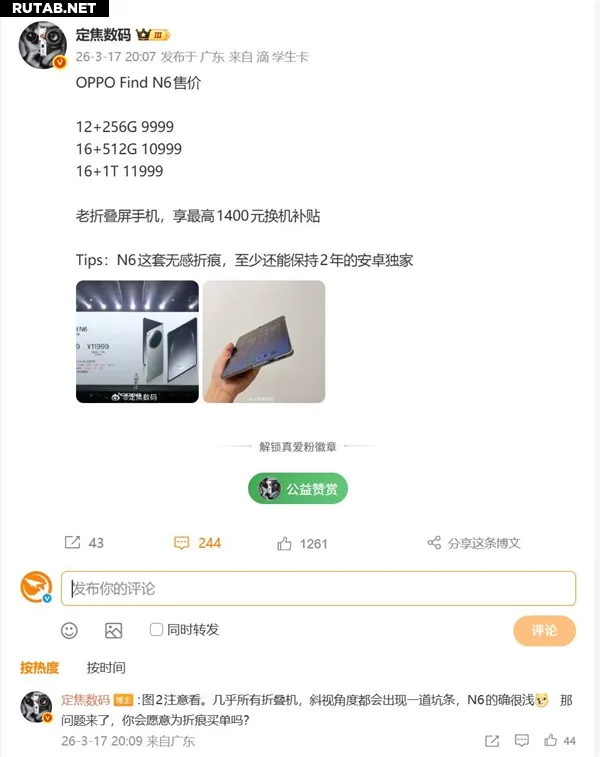
Task: Switch to the 按热度 sorting tab
Action: [39, 668]
